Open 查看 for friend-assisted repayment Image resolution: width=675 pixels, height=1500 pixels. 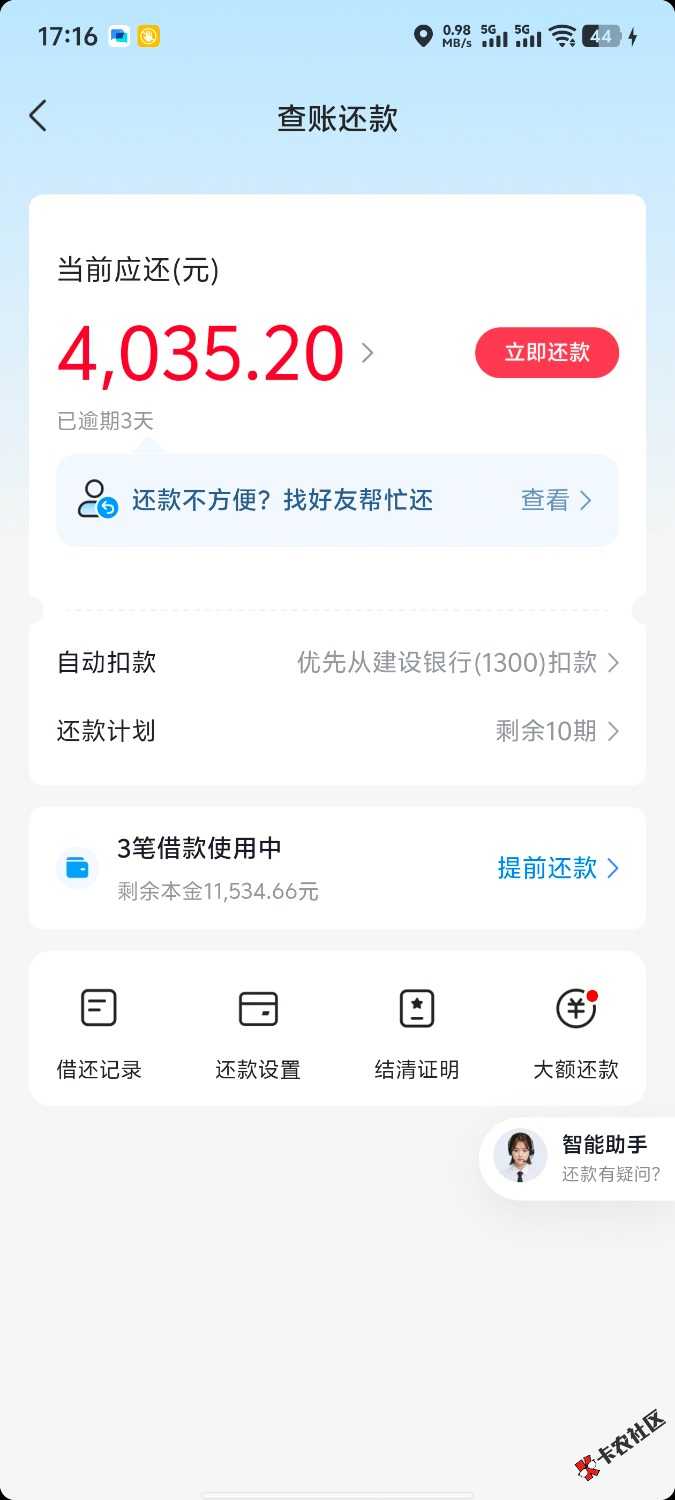point(556,500)
